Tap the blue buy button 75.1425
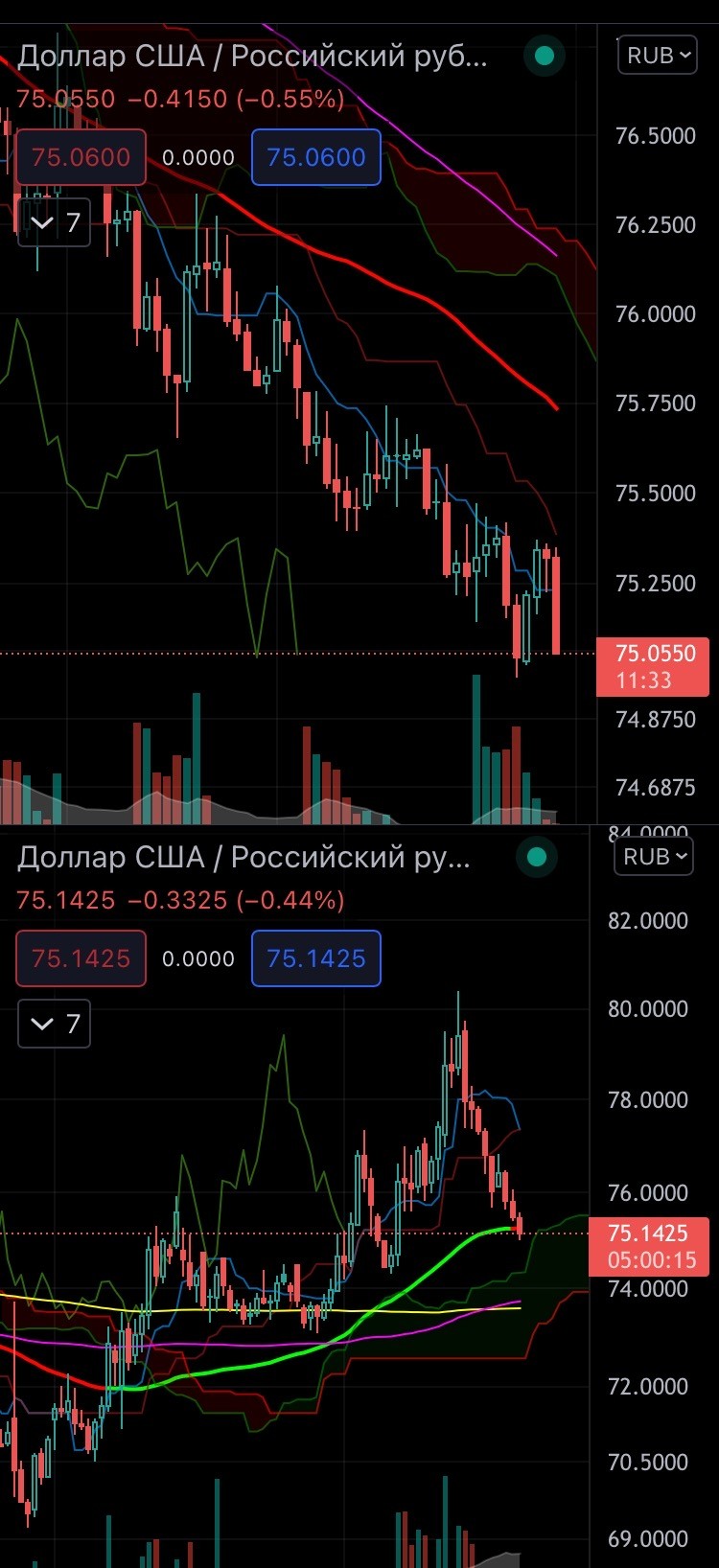Screen dimensions: 719x1568 click(x=316, y=958)
